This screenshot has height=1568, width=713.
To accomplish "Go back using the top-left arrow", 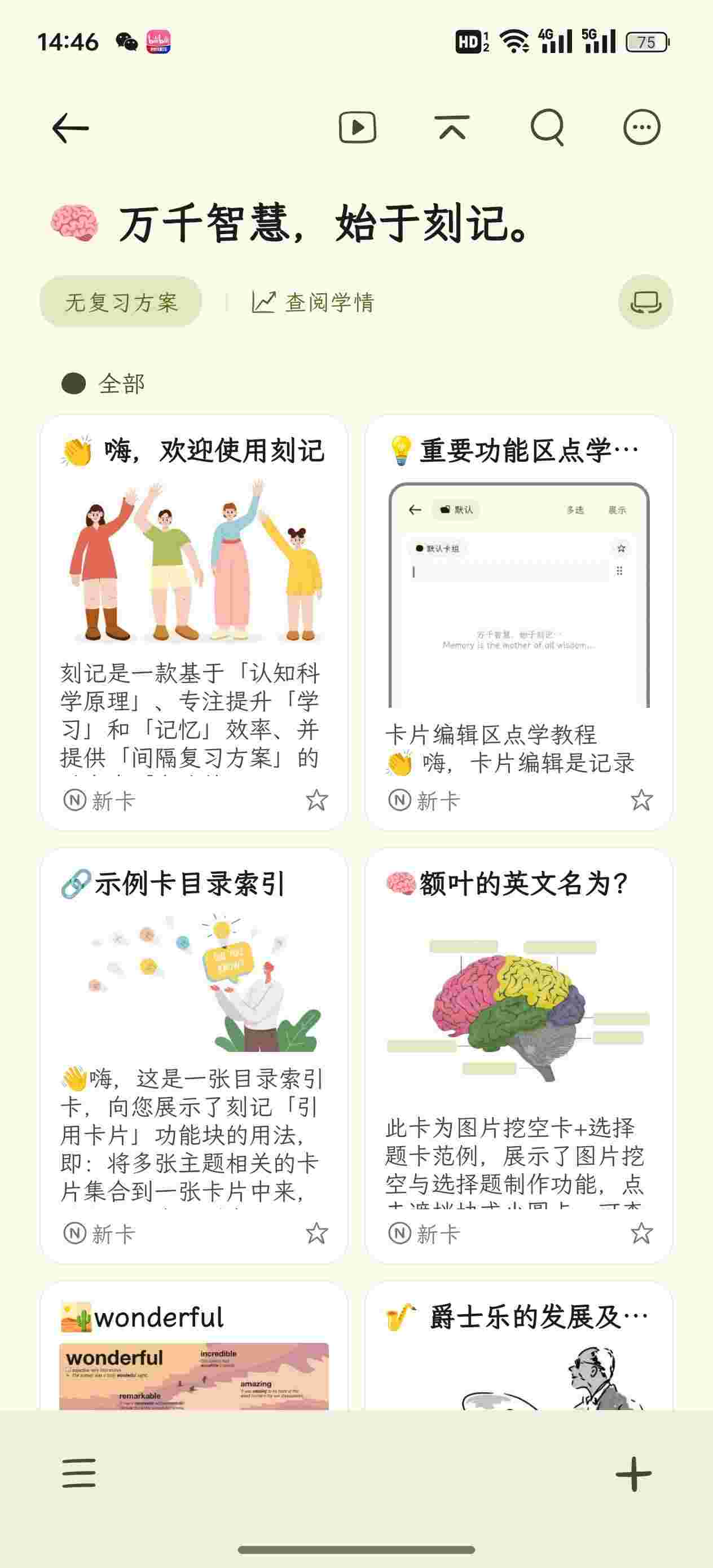I will (x=71, y=129).
